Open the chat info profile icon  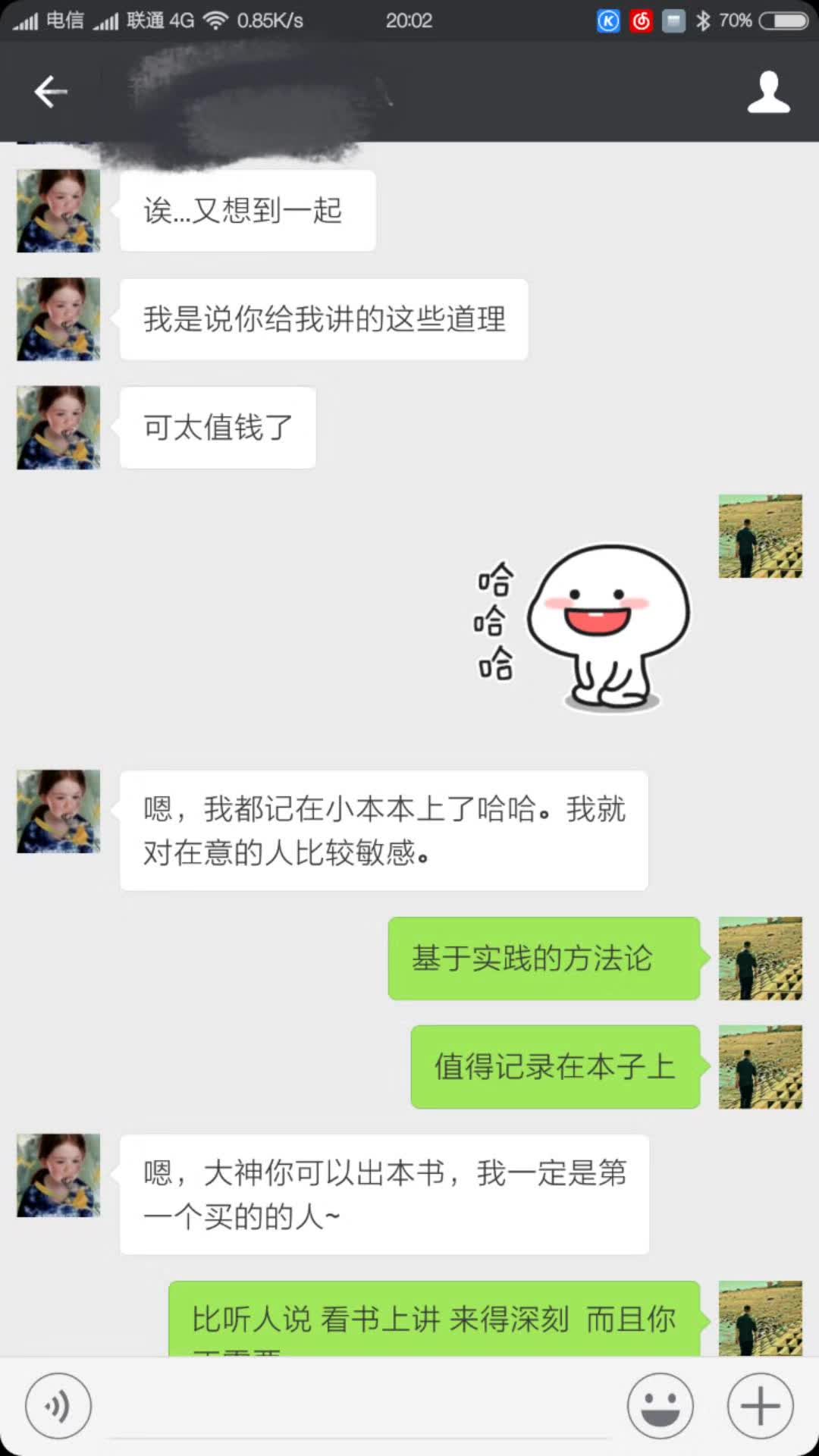tap(768, 92)
